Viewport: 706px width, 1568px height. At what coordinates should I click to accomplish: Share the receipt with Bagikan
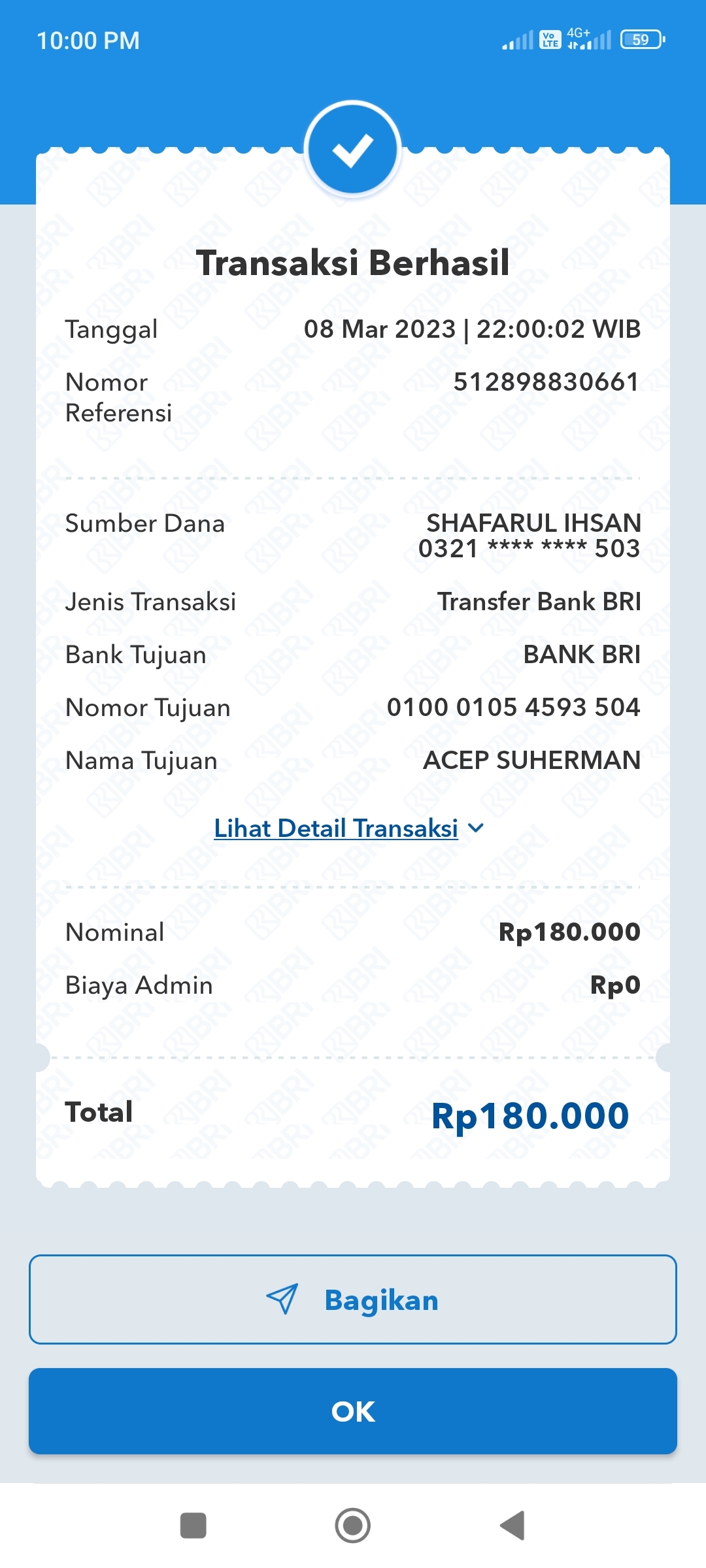(353, 1299)
